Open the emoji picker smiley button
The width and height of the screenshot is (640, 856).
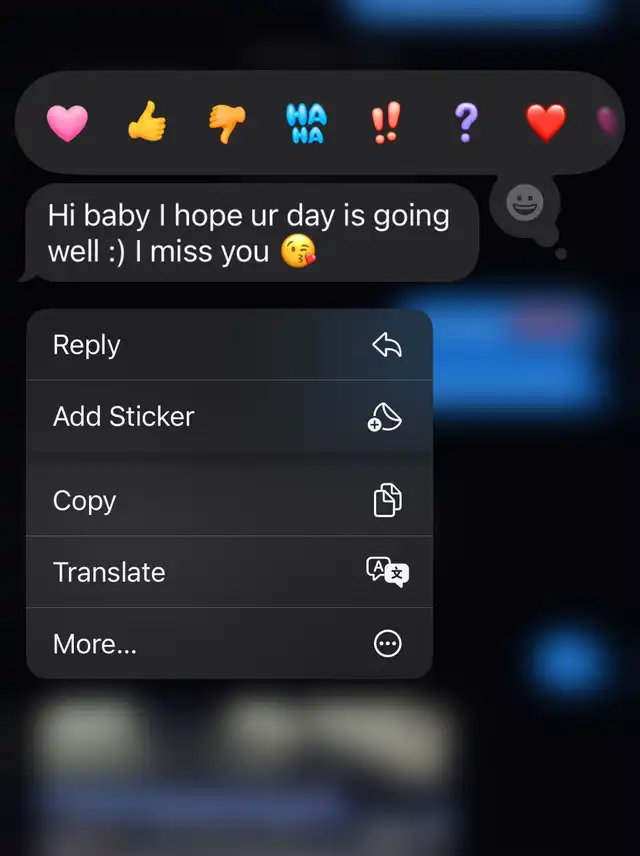click(x=524, y=204)
